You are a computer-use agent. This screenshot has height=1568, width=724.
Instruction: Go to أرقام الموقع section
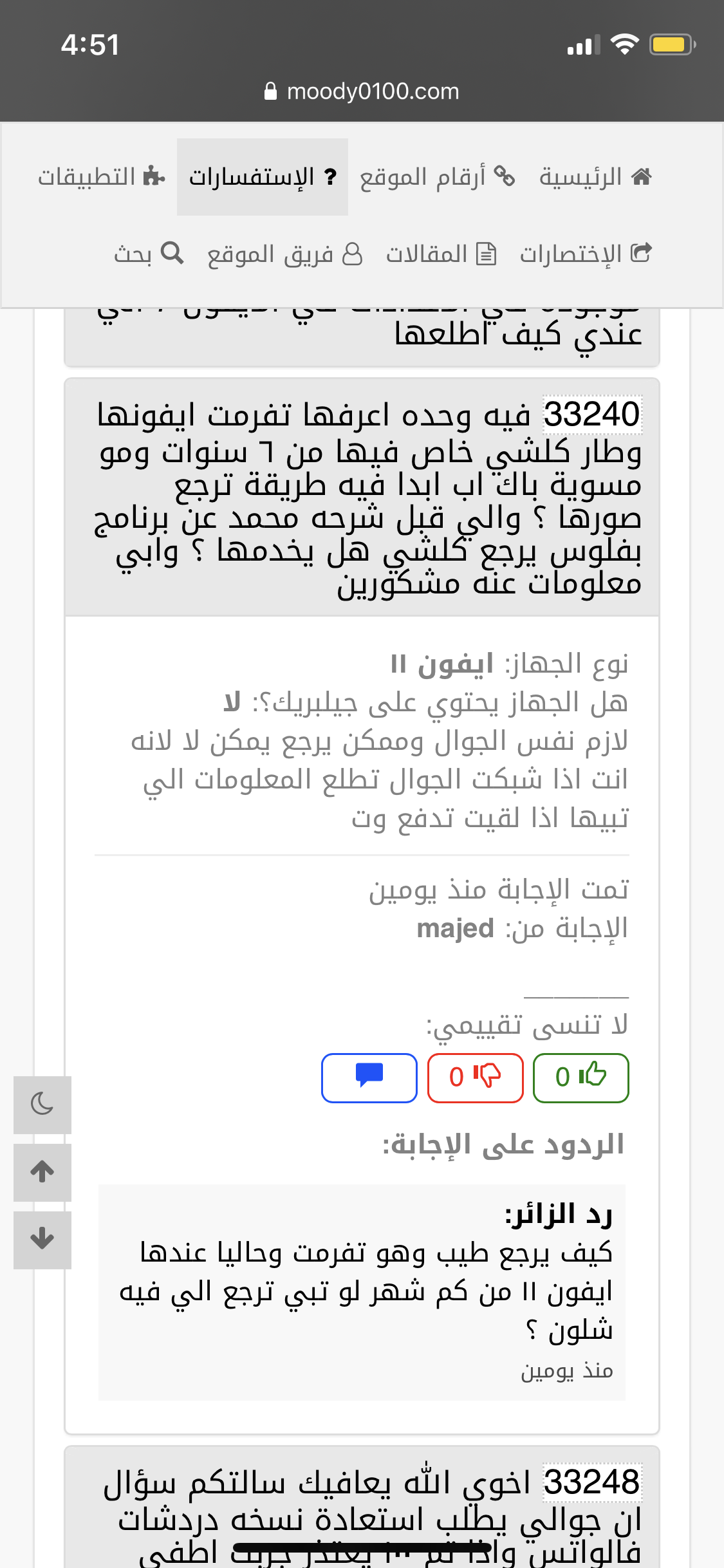(x=437, y=176)
